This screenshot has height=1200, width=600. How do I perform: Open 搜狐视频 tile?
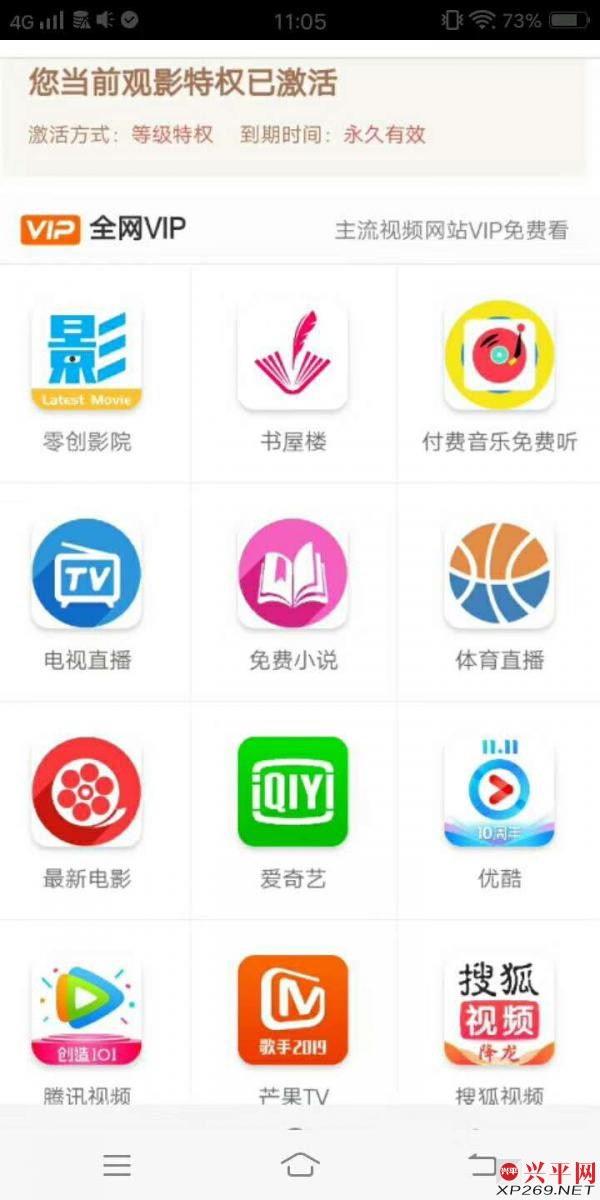coord(499,1010)
